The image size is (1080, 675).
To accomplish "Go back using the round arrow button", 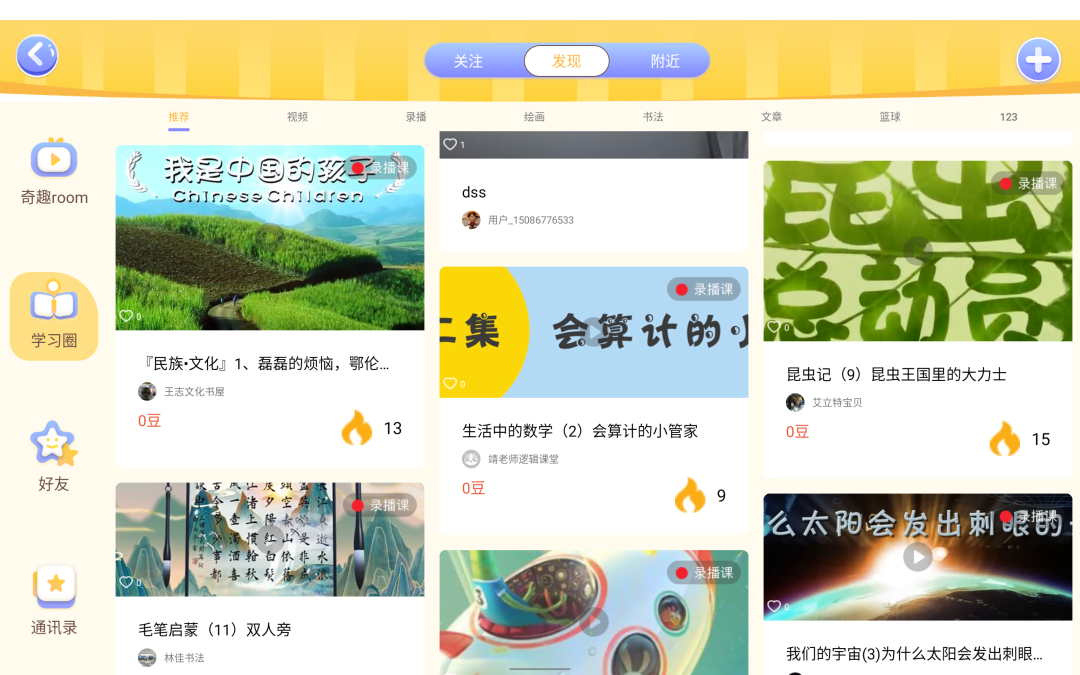I will point(37,56).
